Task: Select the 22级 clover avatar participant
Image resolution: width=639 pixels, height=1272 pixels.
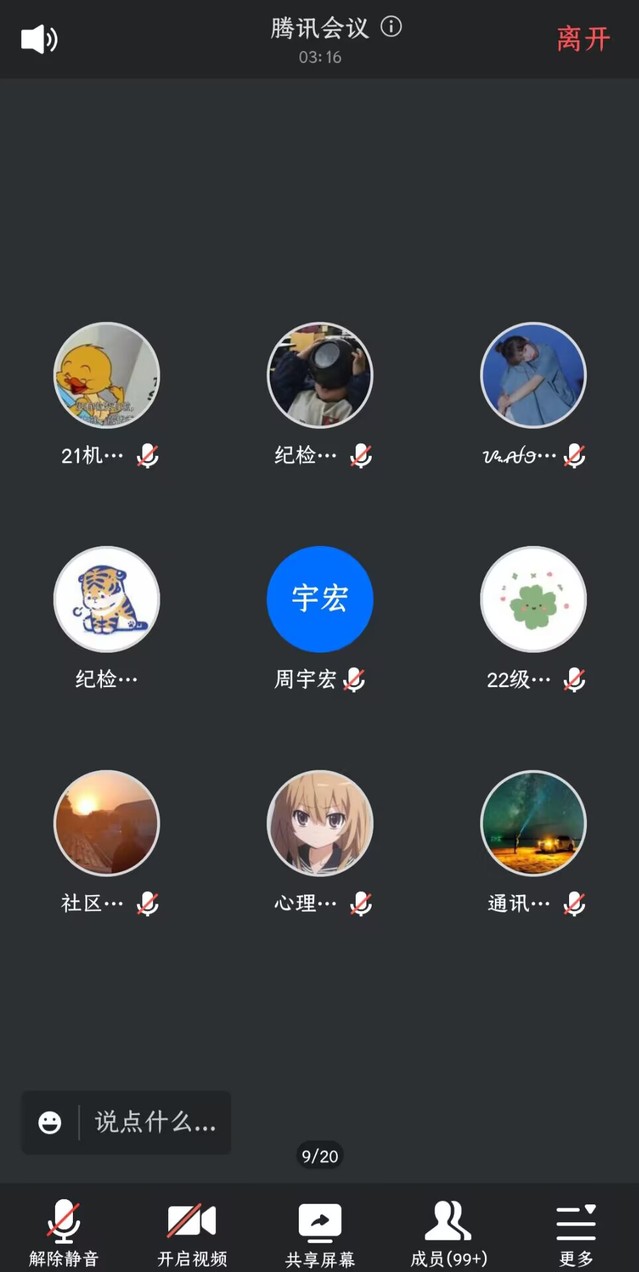Action: click(x=533, y=599)
